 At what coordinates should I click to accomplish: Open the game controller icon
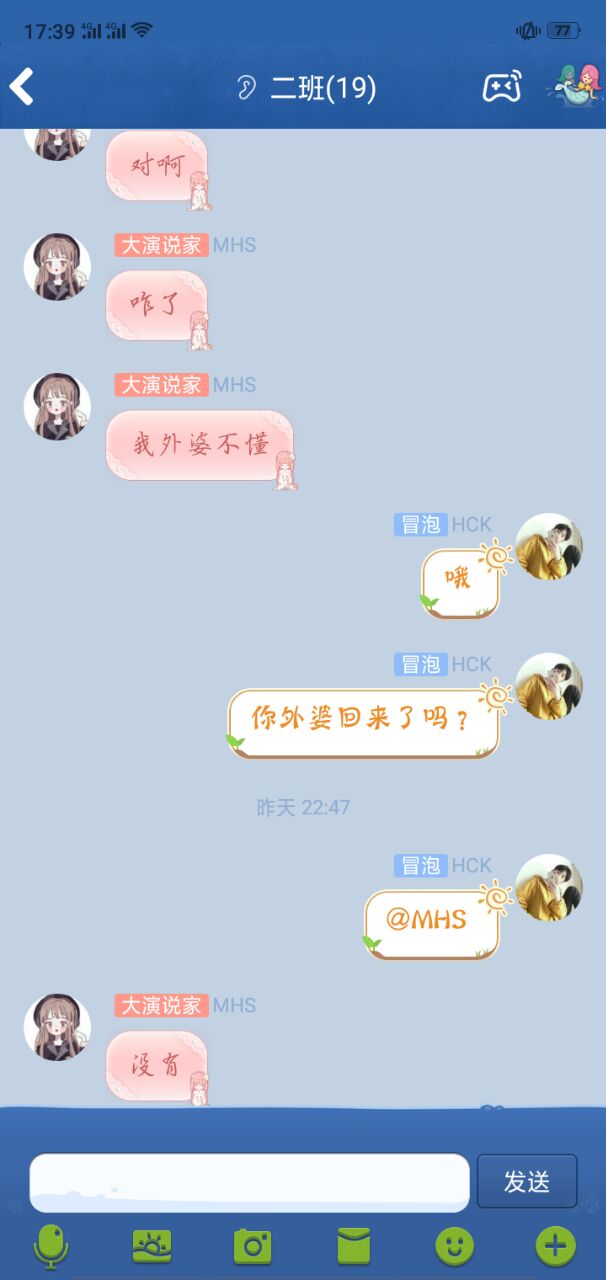501,88
